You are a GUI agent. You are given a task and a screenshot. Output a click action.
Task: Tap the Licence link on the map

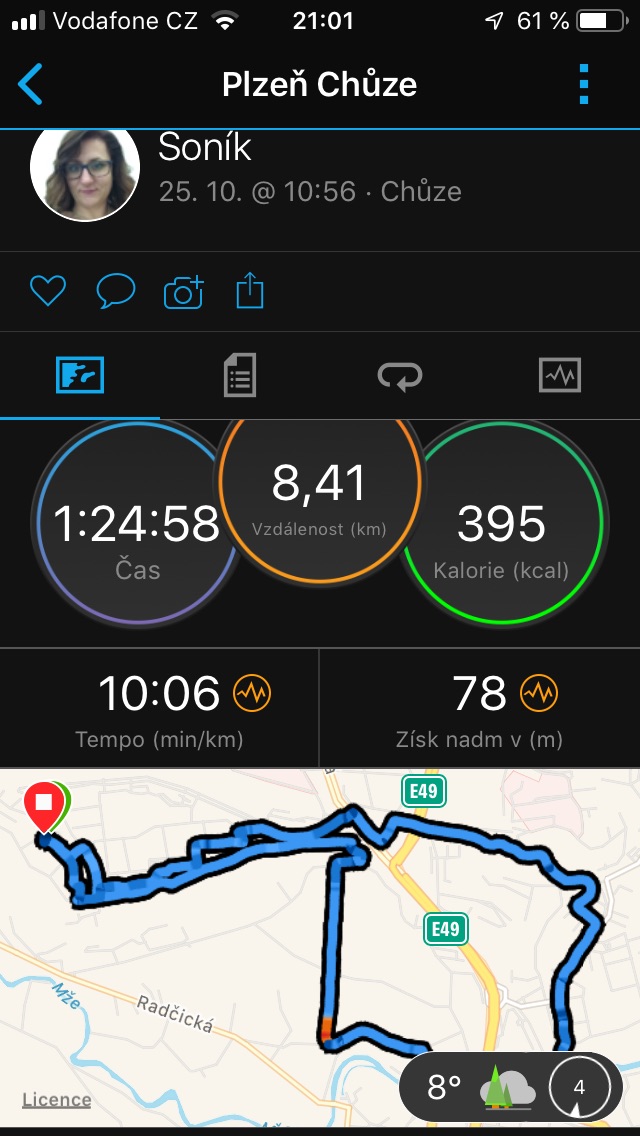(57, 1100)
